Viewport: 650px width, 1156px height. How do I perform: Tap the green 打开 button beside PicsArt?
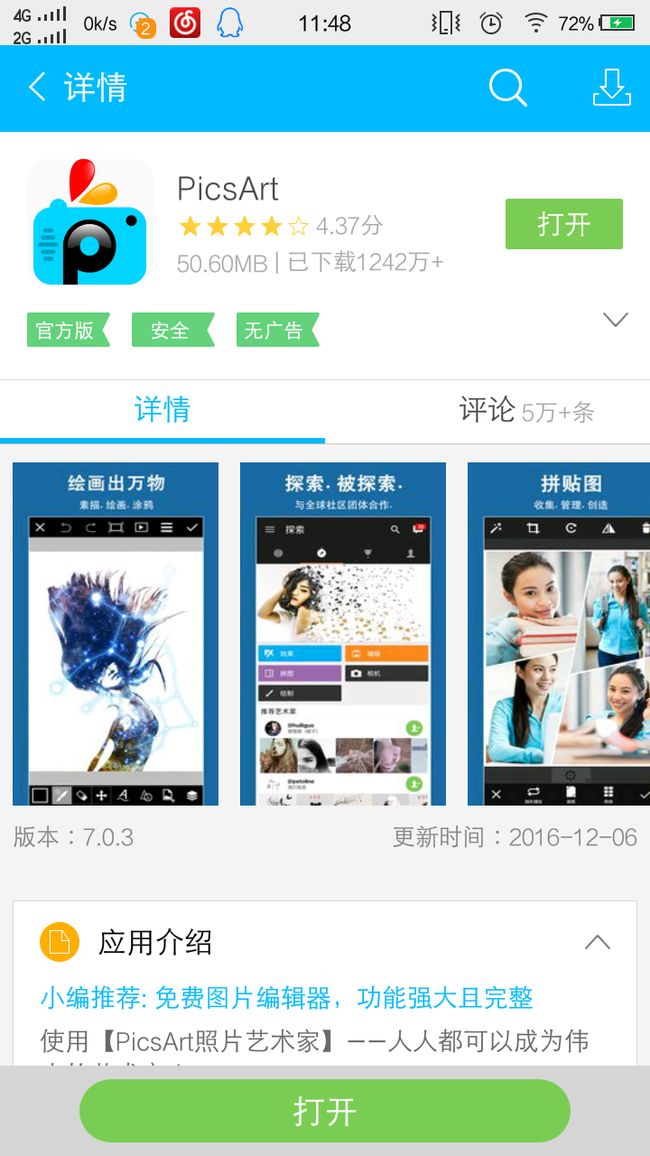click(564, 224)
